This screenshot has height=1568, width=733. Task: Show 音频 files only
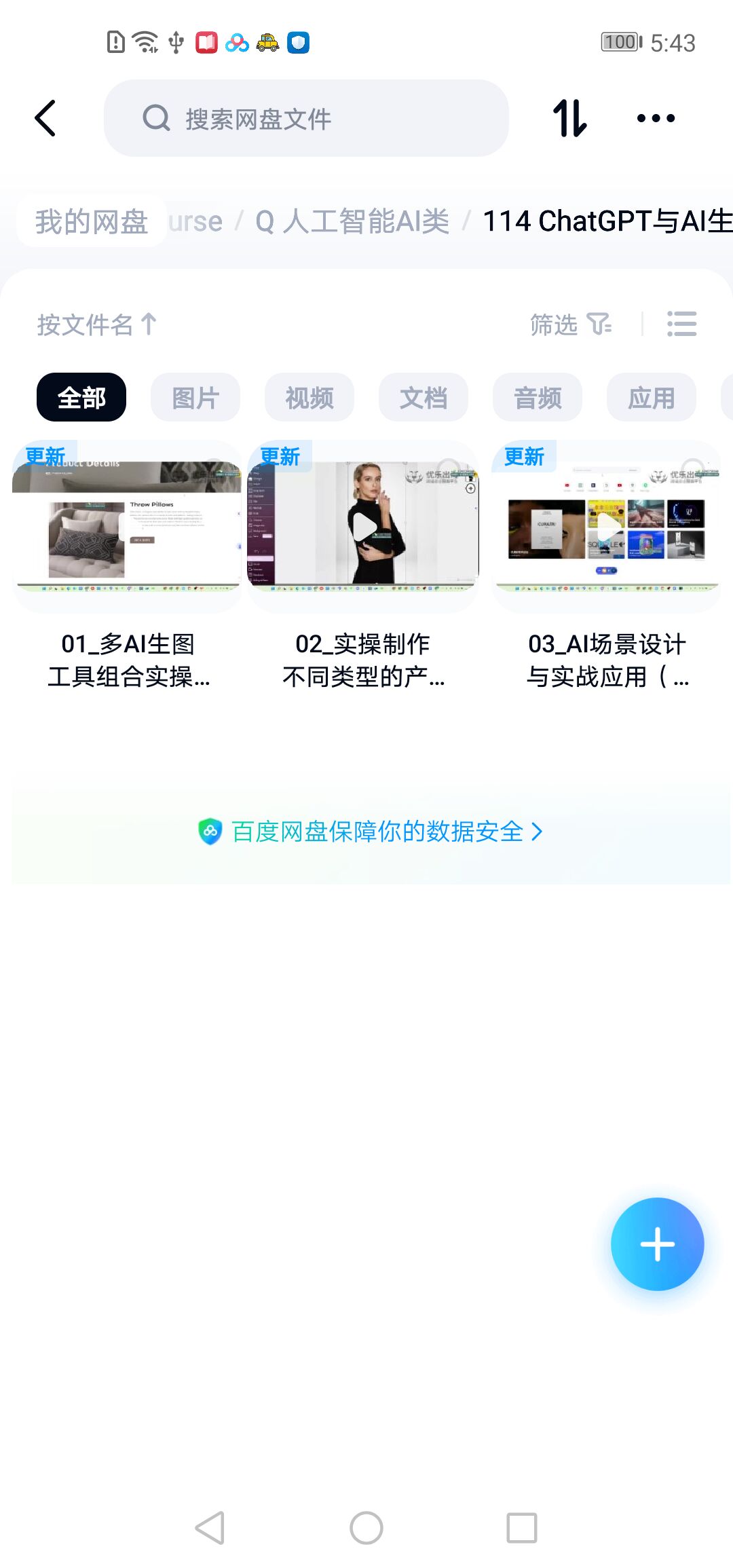[x=538, y=398]
